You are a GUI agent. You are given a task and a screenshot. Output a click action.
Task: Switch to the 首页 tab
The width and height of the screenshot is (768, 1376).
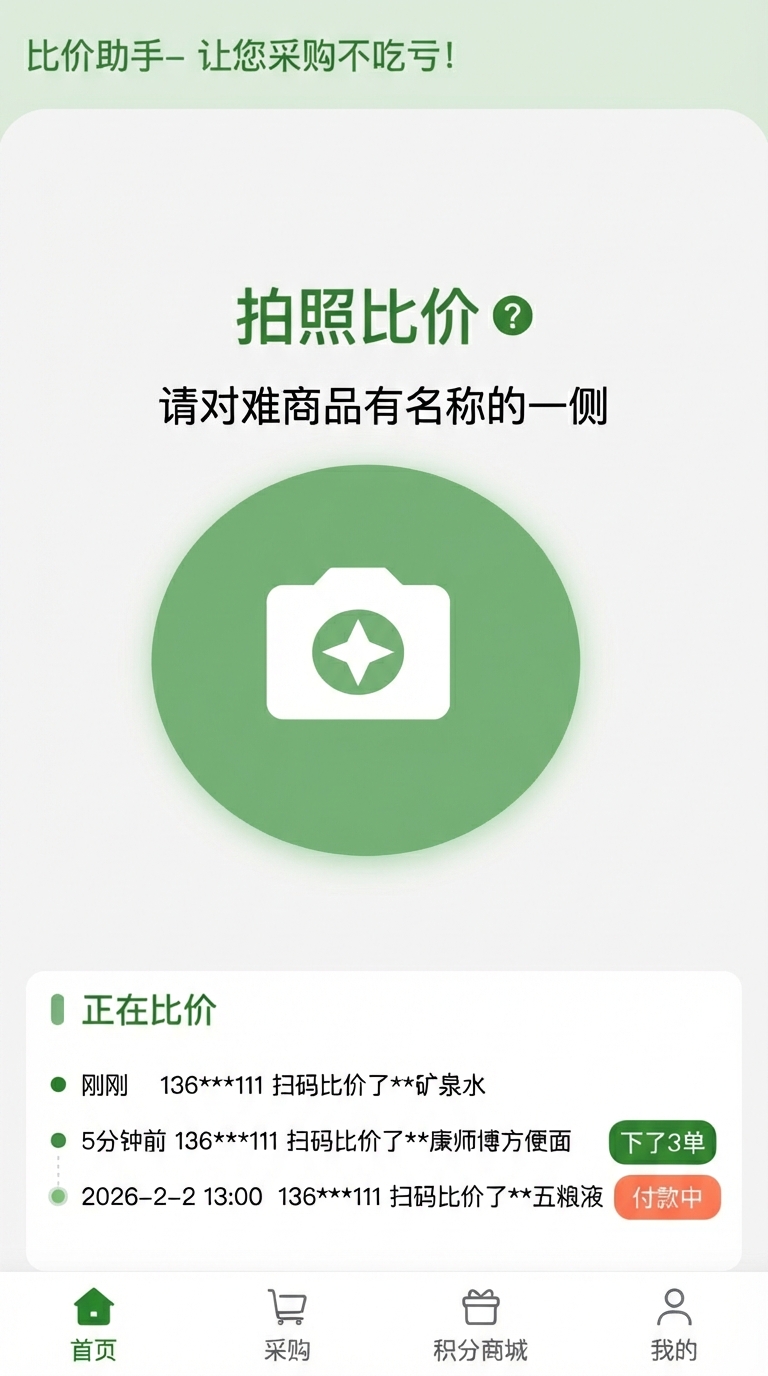[94, 1325]
